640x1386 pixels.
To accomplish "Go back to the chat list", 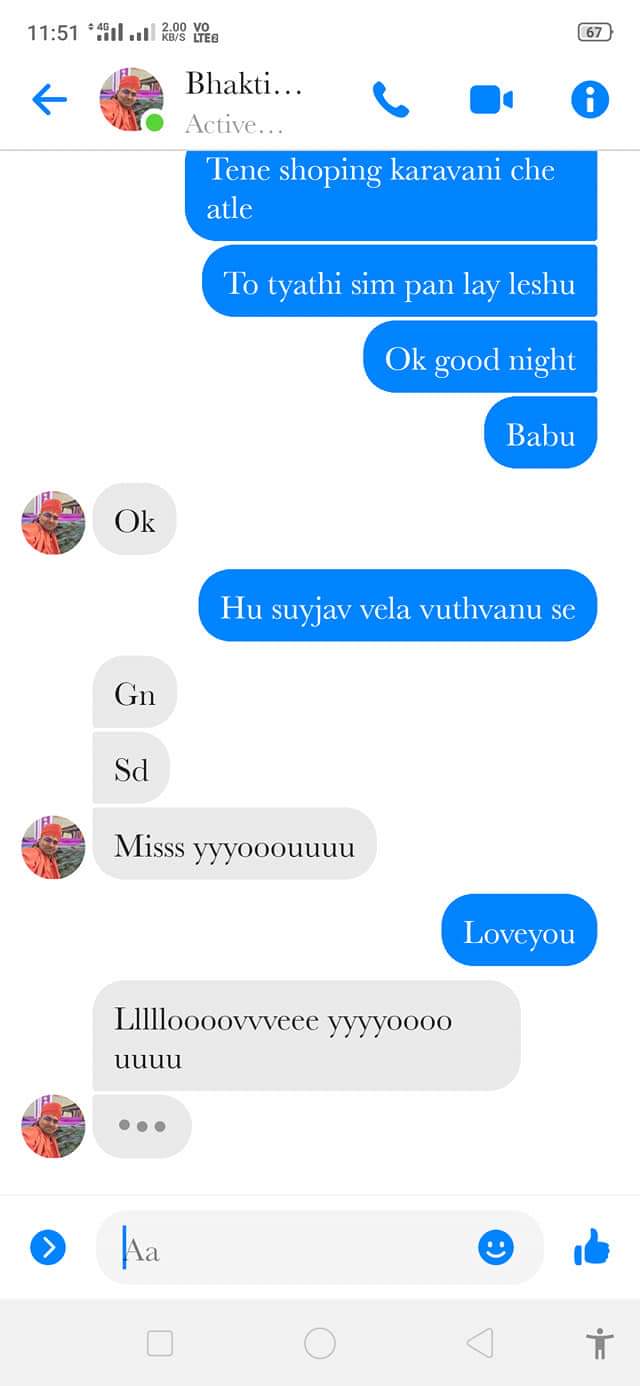I will click(x=48, y=99).
